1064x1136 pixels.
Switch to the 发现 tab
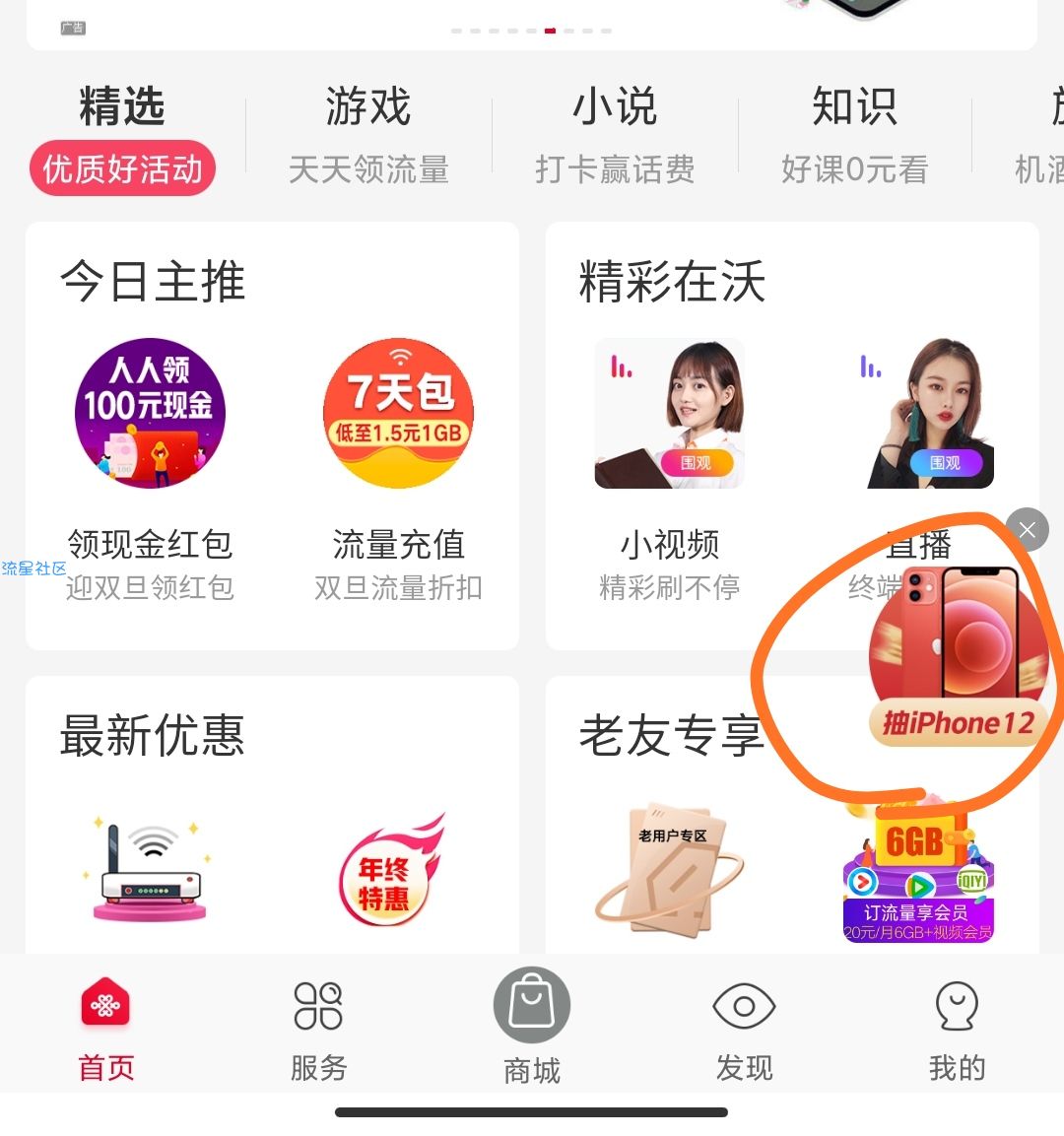click(744, 1030)
